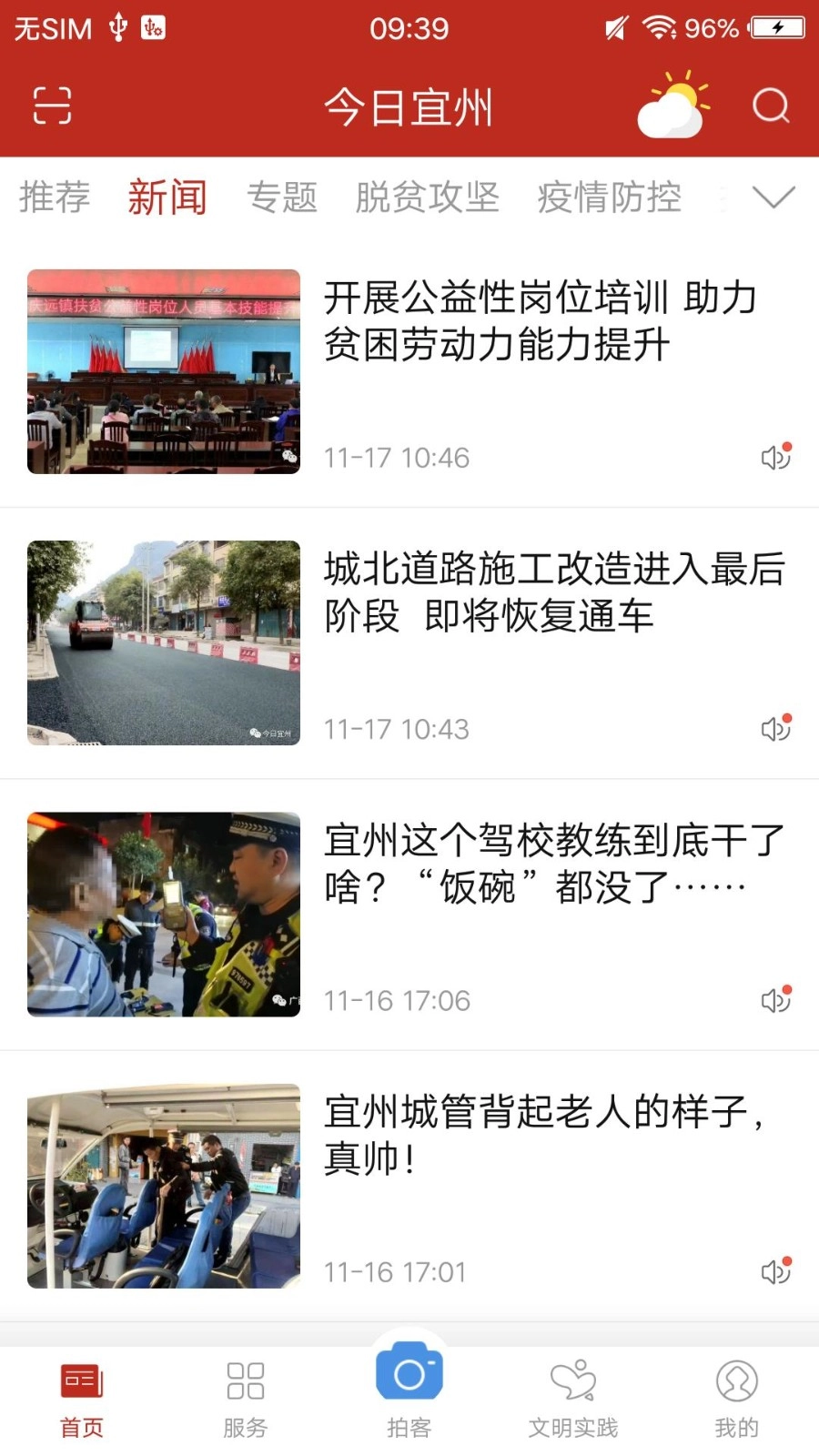Play audio for the 公益性岗位培训 article
The width and height of the screenshot is (819, 1456).
tap(775, 457)
